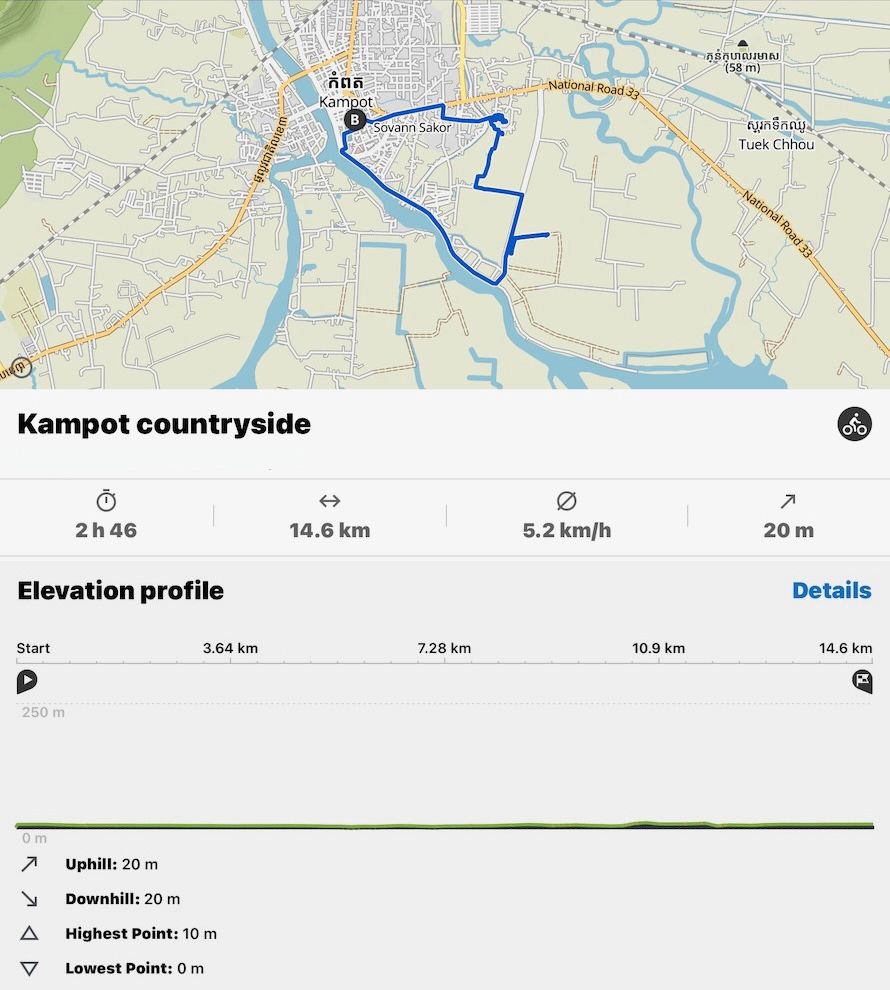Select the start marker on elevation profile
The image size is (890, 990).
(27, 682)
